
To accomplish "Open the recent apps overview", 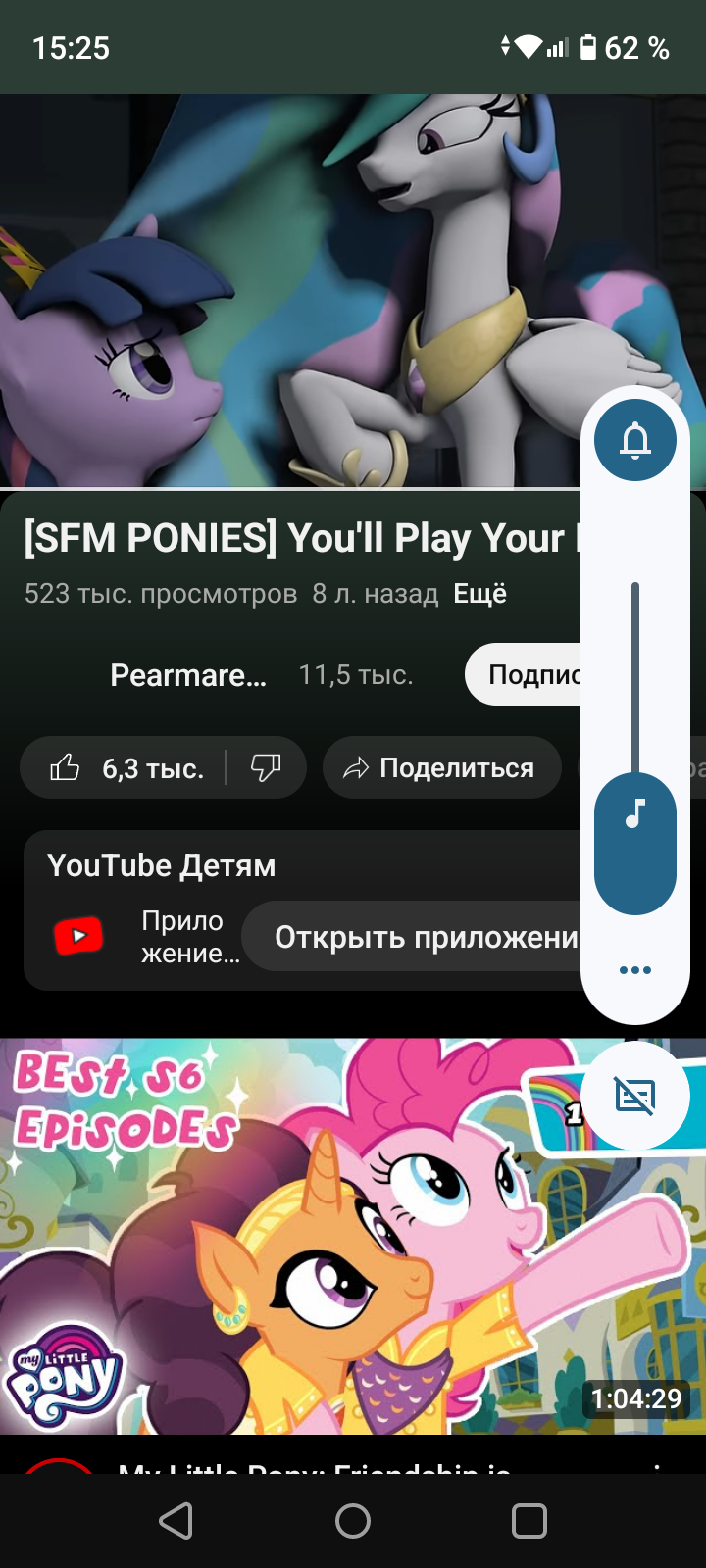I will click(529, 1521).
